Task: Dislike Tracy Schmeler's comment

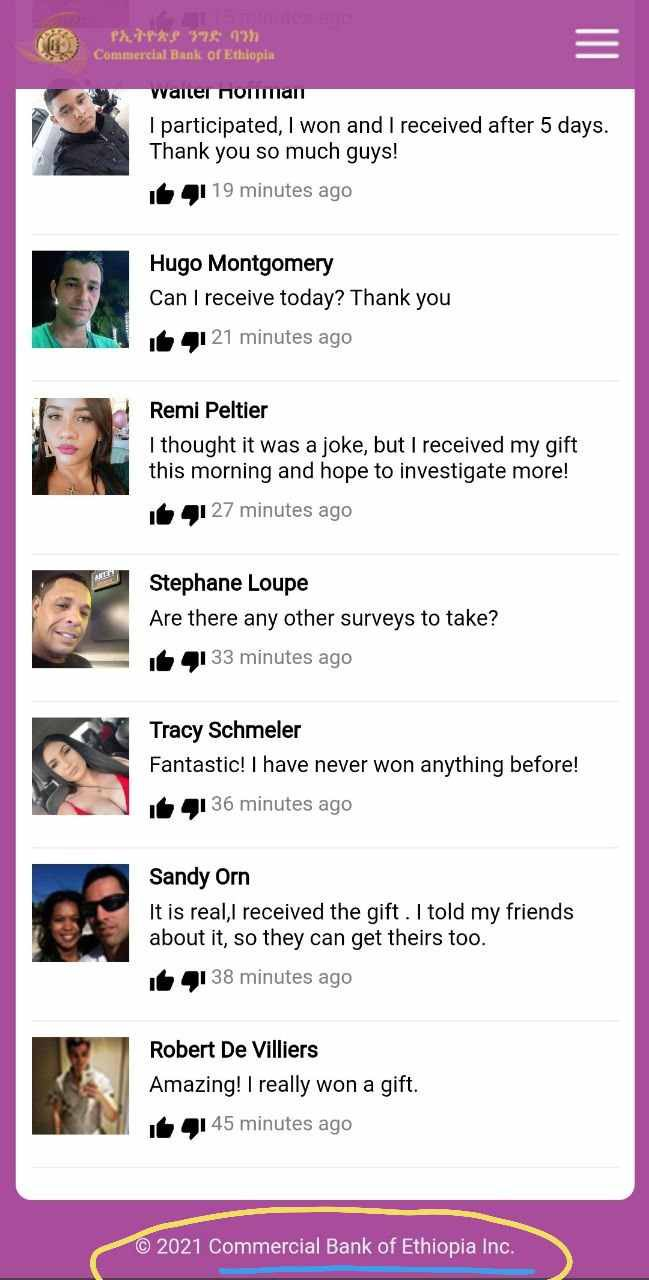Action: 193,807
